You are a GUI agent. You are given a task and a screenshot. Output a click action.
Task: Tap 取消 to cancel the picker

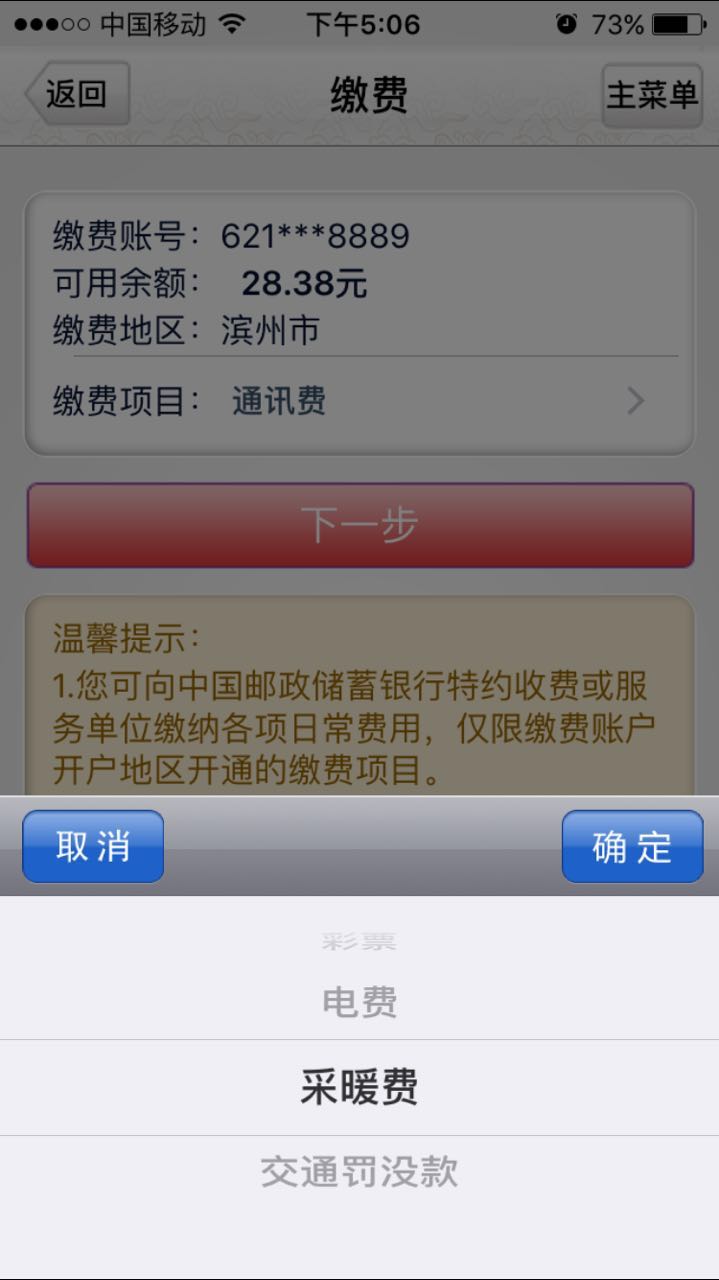pyautogui.click(x=93, y=846)
